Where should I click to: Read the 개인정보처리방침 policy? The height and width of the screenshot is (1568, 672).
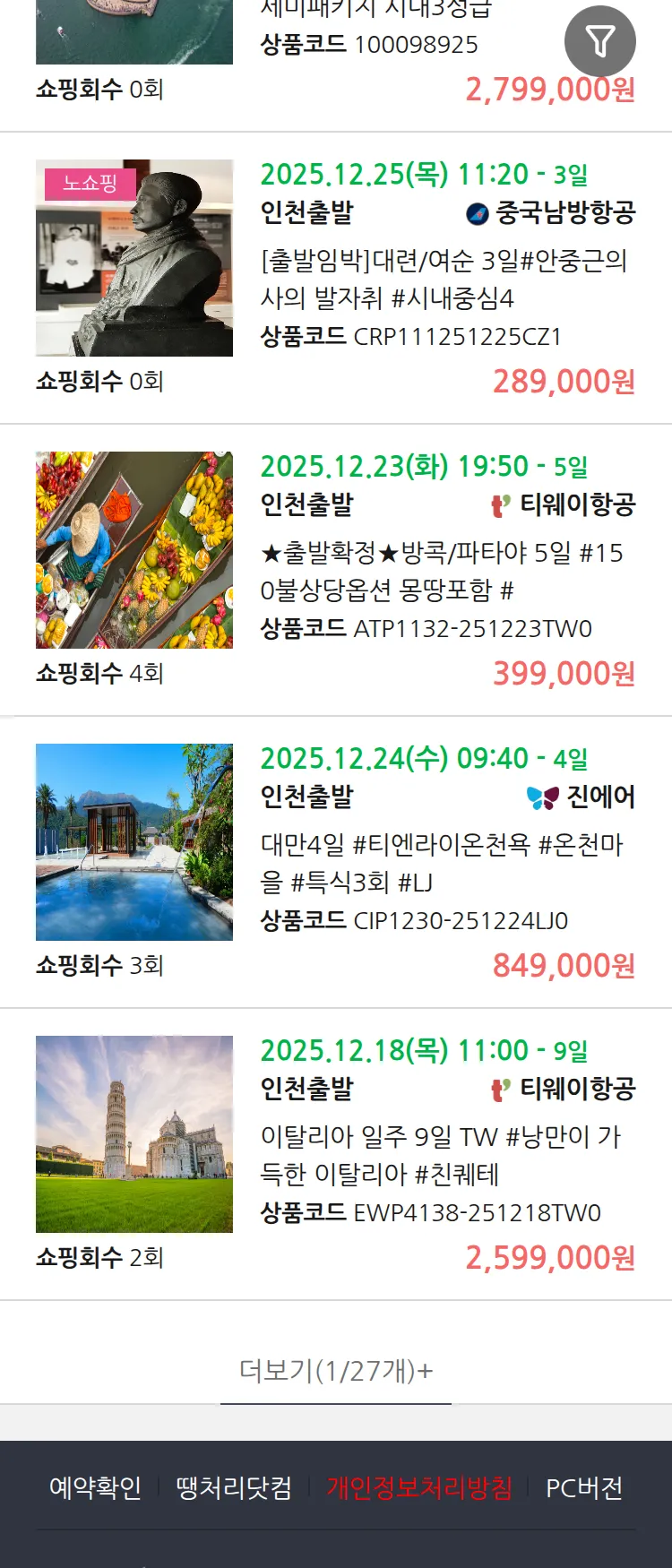point(419,1488)
